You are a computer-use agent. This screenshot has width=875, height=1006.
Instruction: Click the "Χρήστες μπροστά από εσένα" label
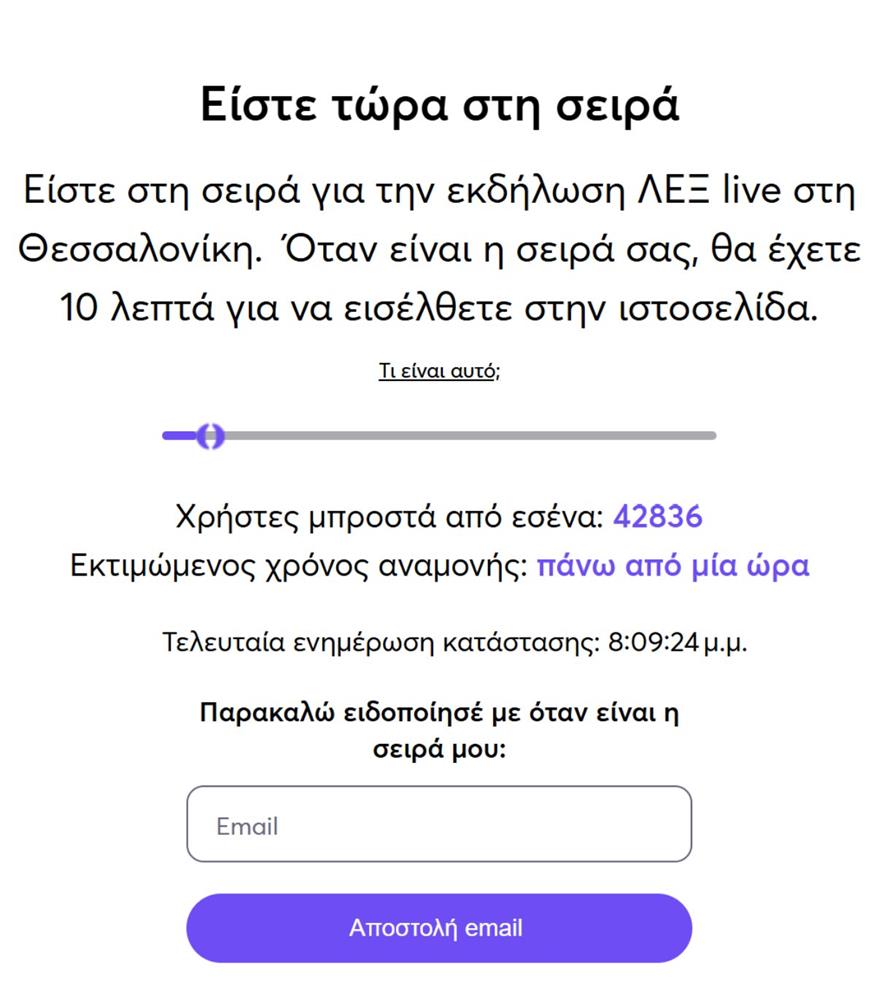point(390,516)
